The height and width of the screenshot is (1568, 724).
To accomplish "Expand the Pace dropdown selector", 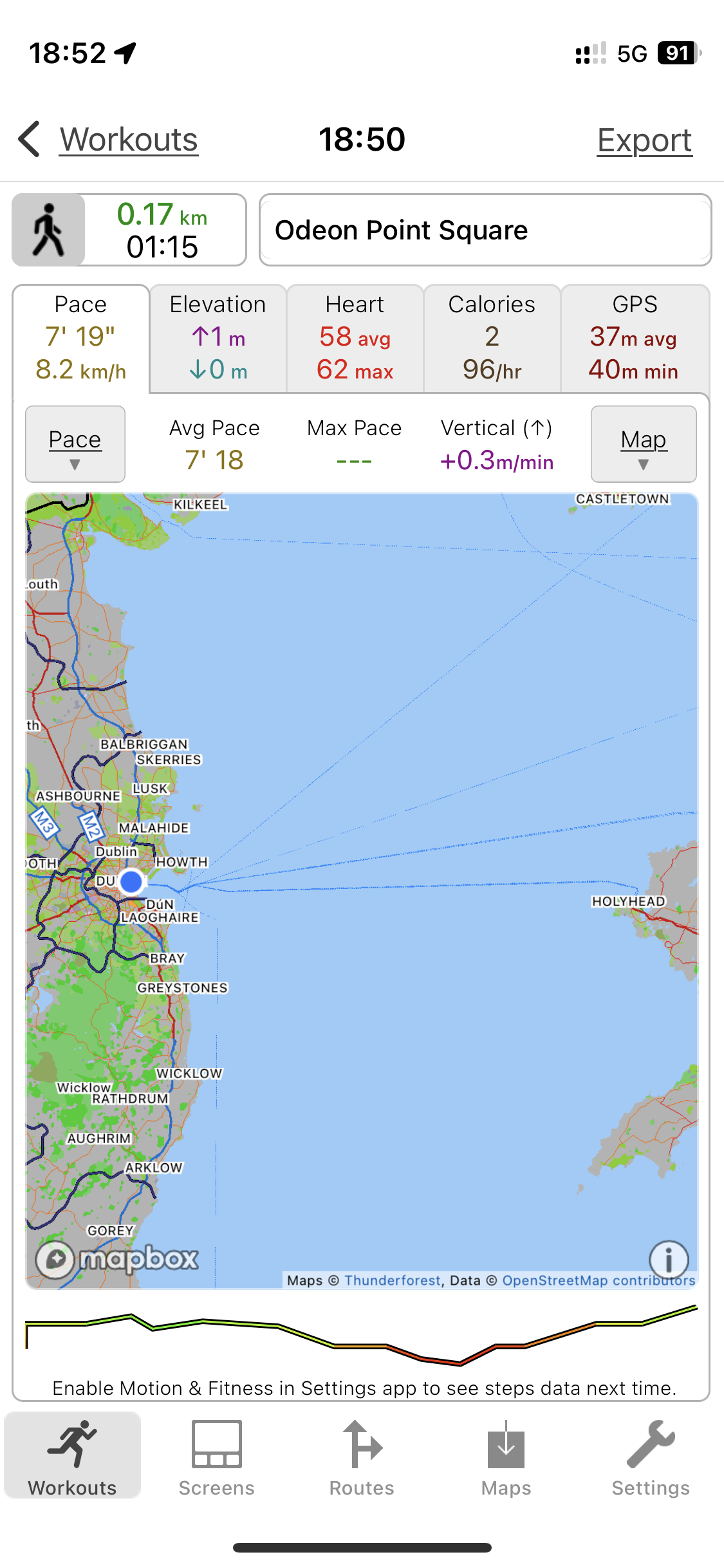I will click(75, 444).
